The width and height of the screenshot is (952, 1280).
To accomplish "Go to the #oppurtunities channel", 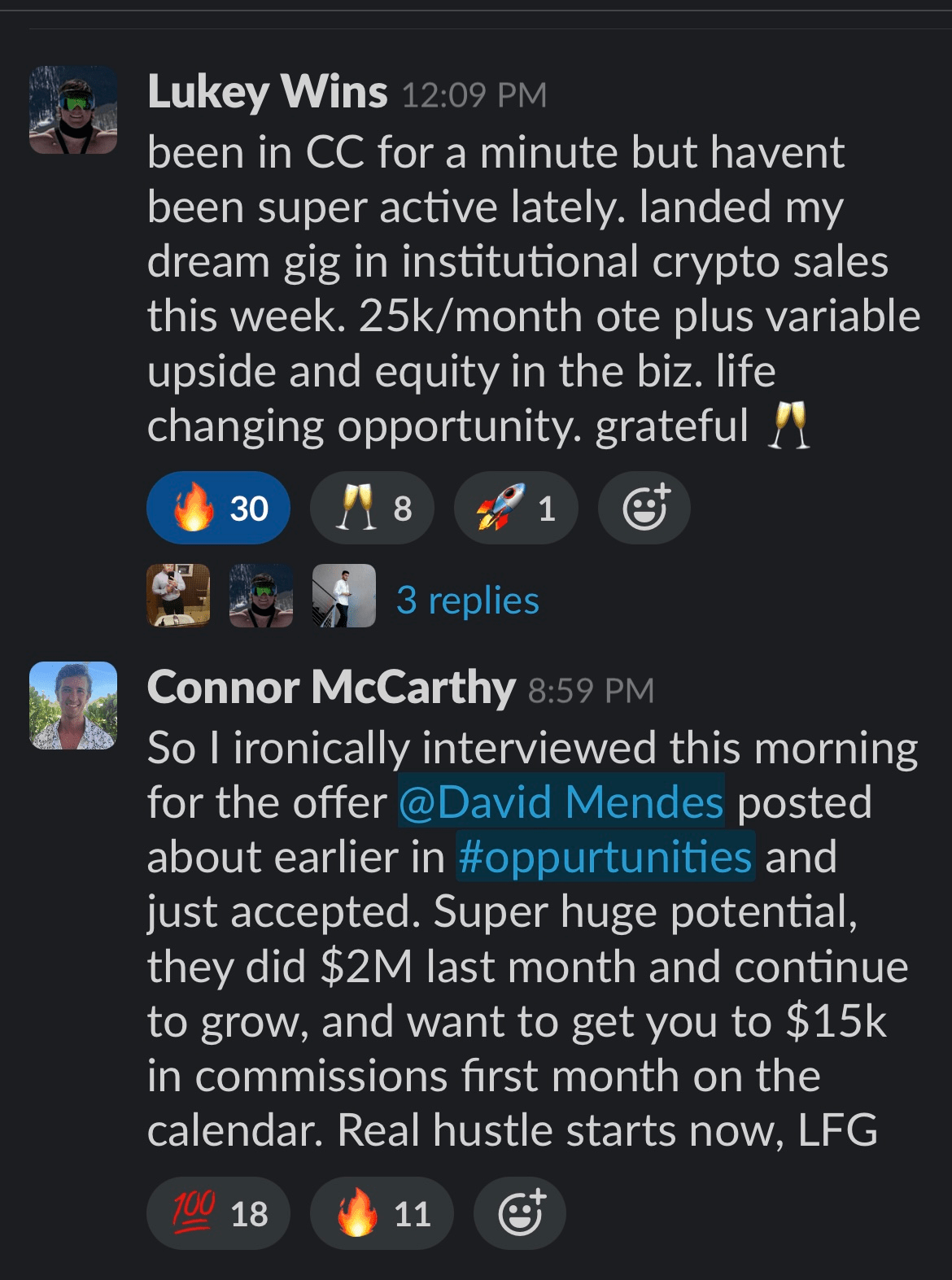I will pos(605,857).
